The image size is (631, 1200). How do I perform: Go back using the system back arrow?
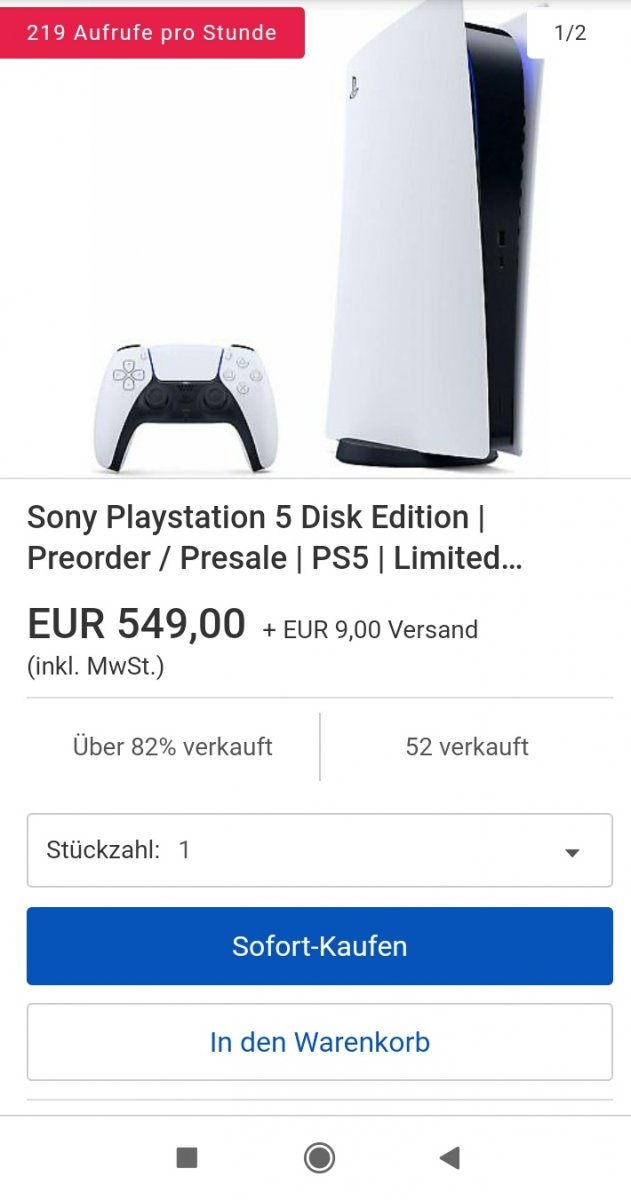(x=450, y=1158)
